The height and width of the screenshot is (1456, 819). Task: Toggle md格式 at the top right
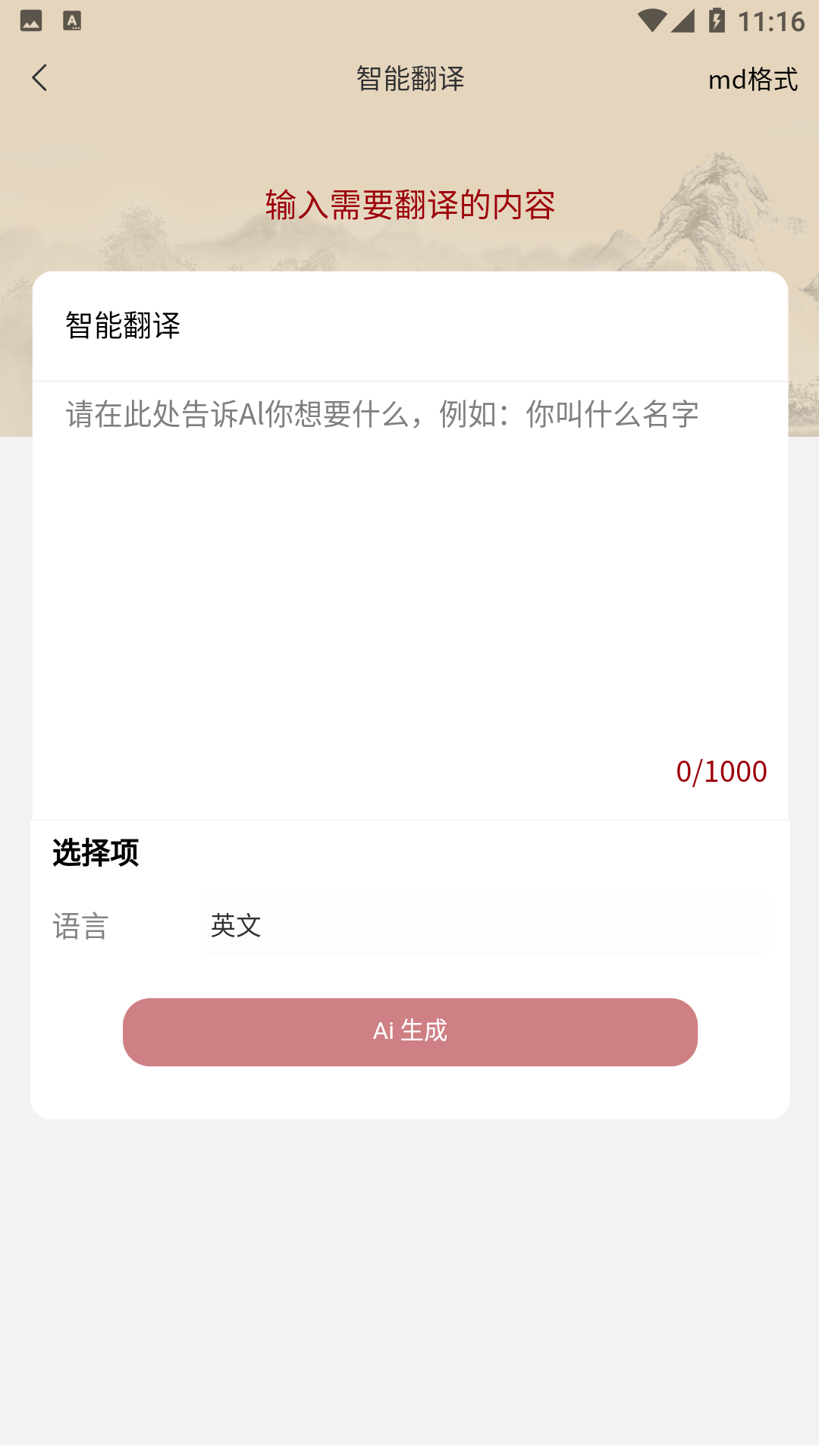754,80
